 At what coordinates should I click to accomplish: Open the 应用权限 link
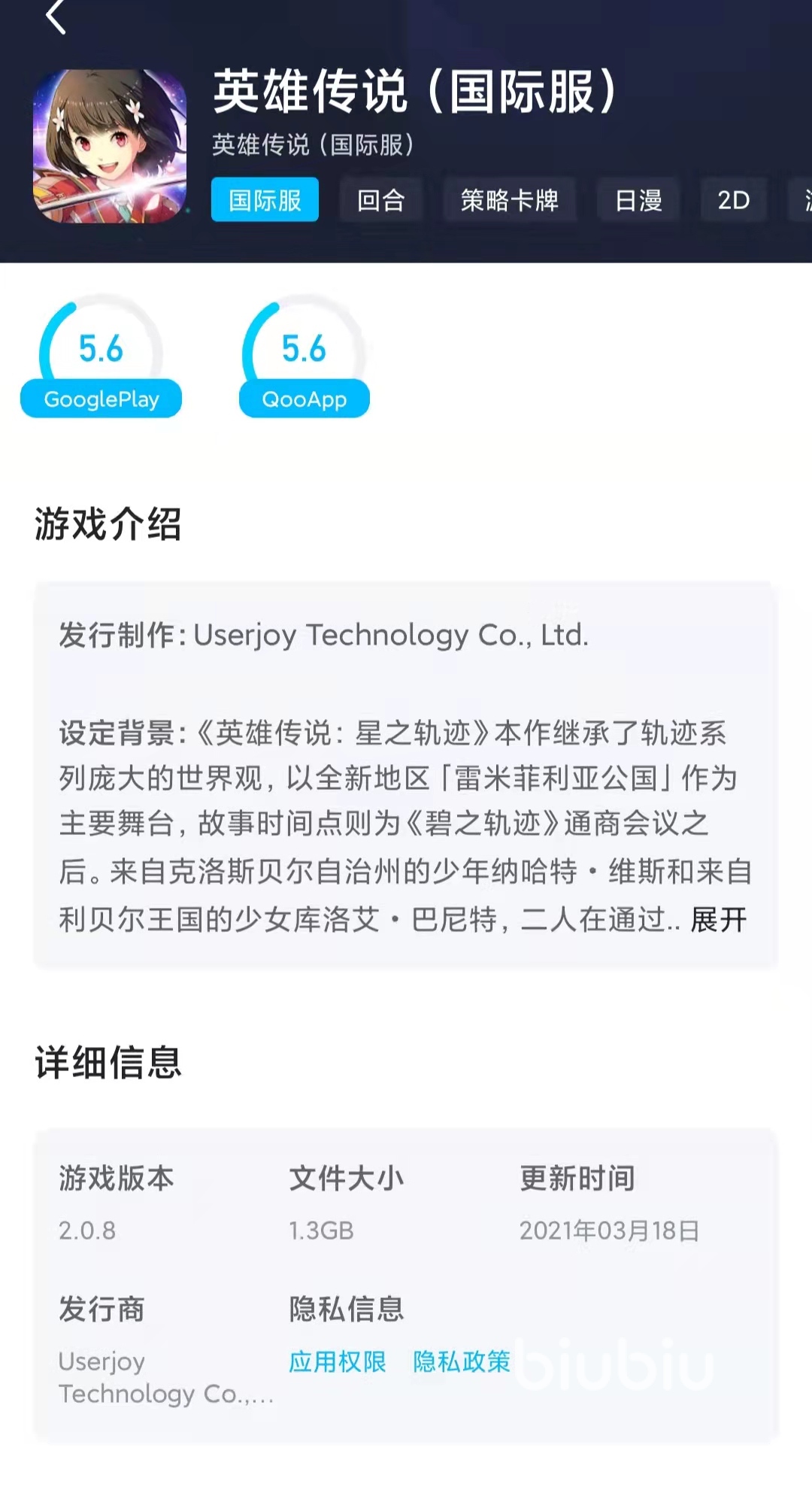[x=338, y=1361]
